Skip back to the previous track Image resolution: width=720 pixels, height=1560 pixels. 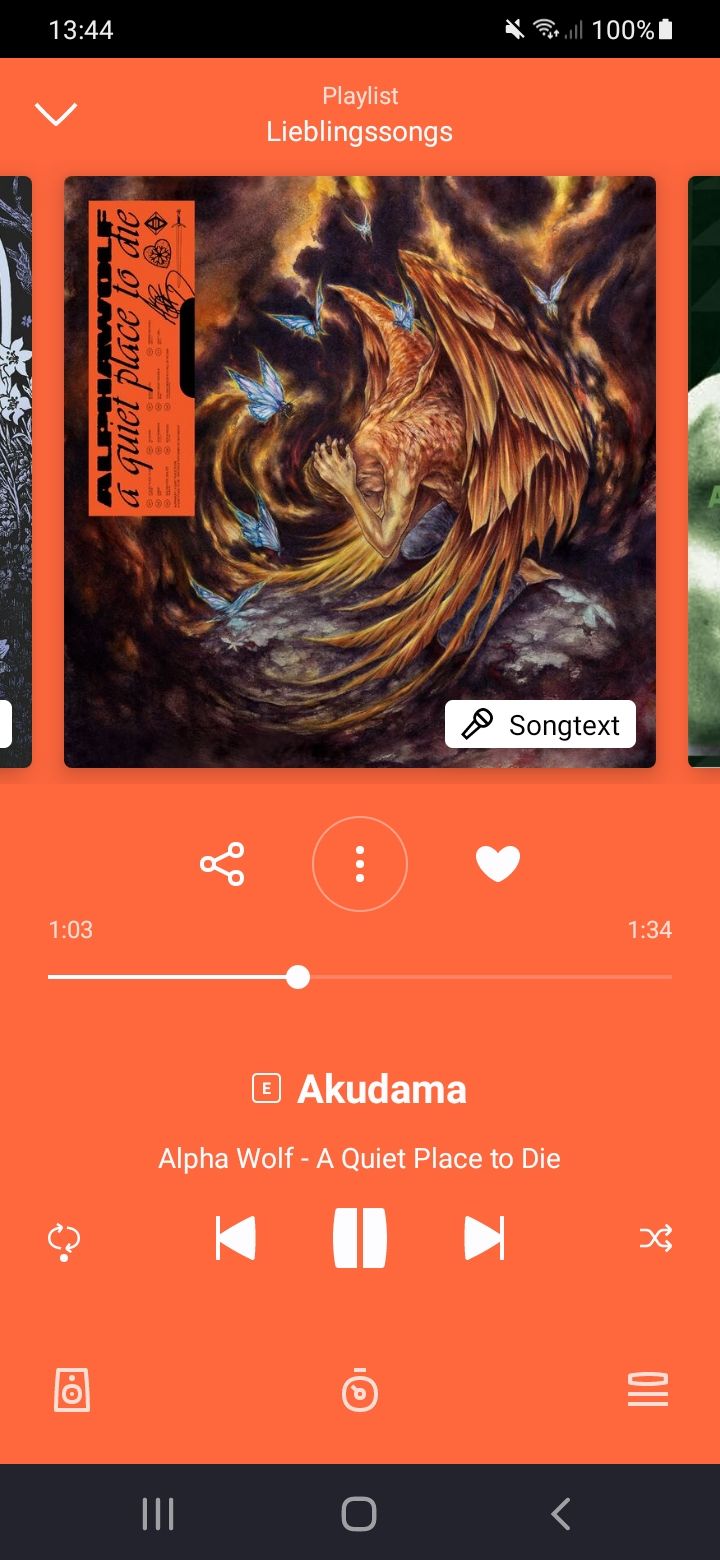pos(236,1239)
